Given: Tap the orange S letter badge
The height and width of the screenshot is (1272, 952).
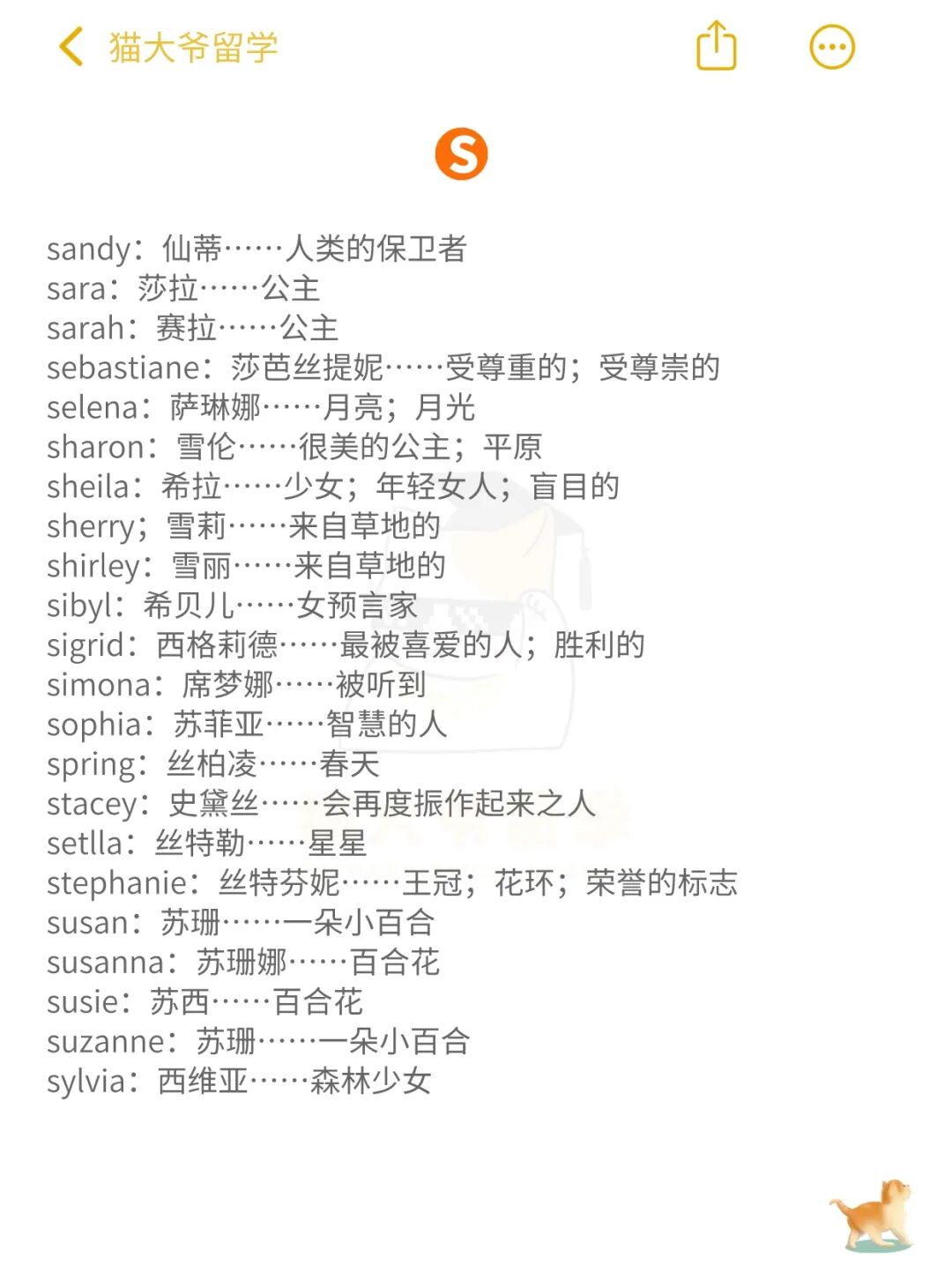Looking at the screenshot, I should point(461,152).
